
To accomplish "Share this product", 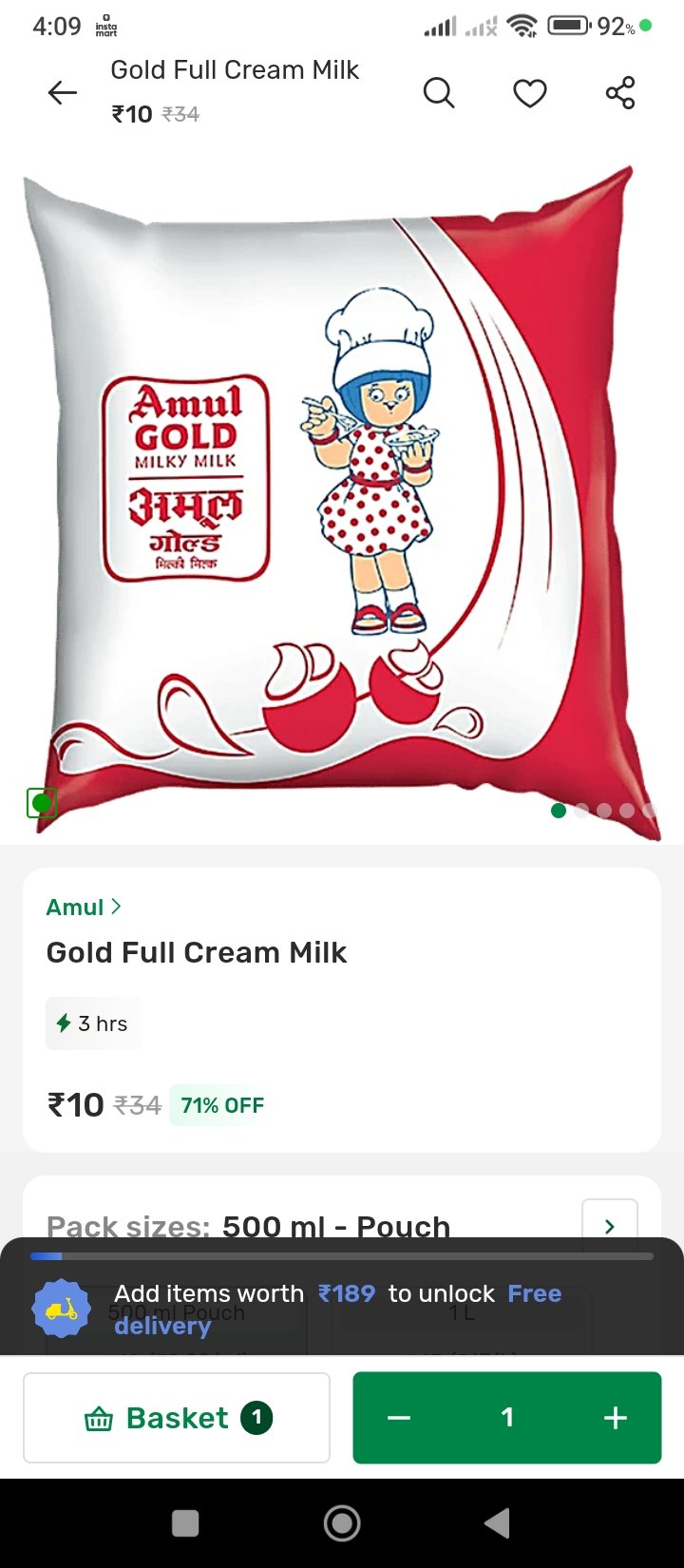I will click(620, 93).
